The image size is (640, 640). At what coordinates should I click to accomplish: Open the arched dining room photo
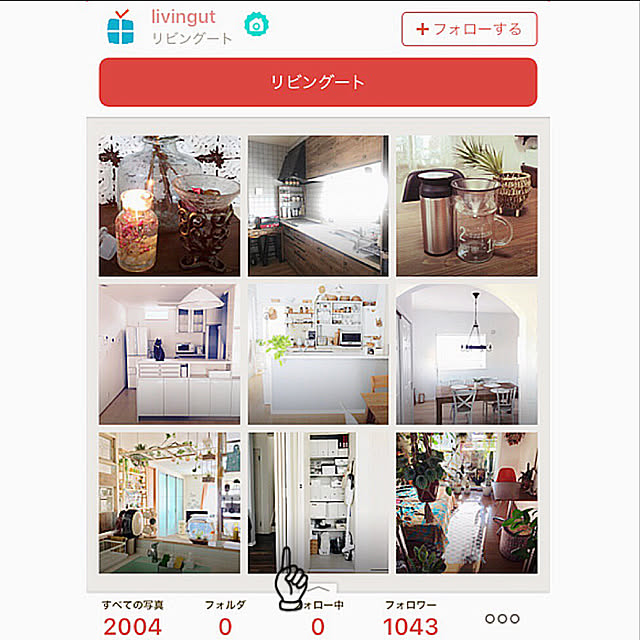pos(466,354)
